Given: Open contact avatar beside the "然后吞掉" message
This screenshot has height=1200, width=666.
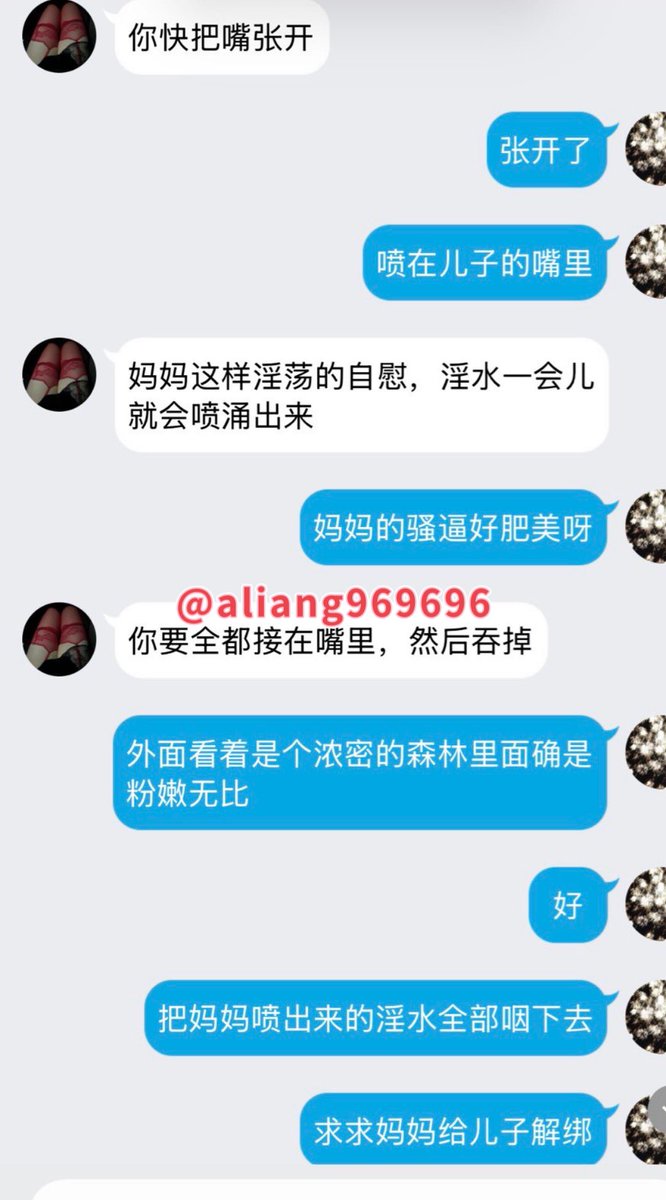Looking at the screenshot, I should [59, 639].
